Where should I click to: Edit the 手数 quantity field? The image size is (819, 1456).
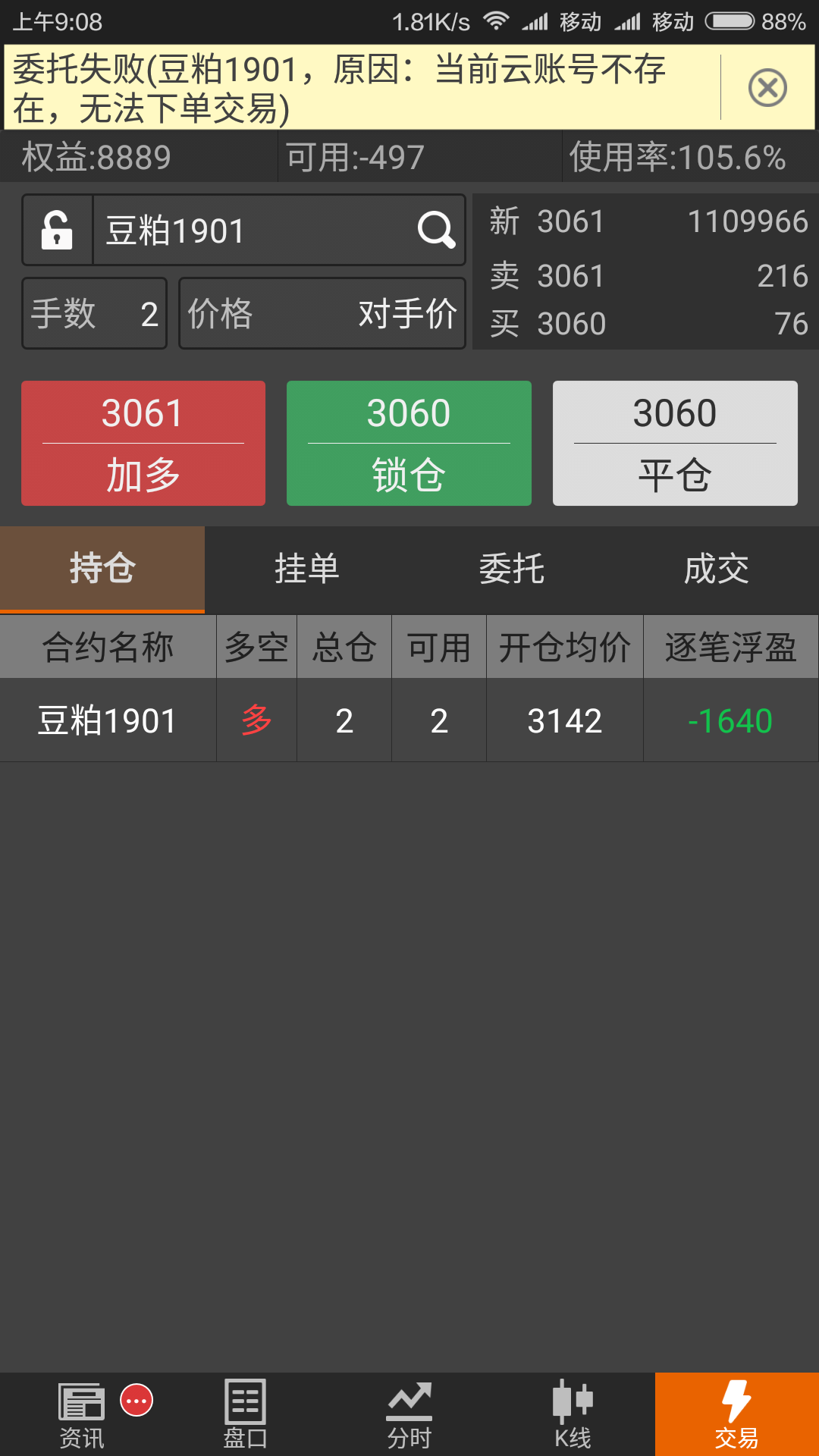95,313
